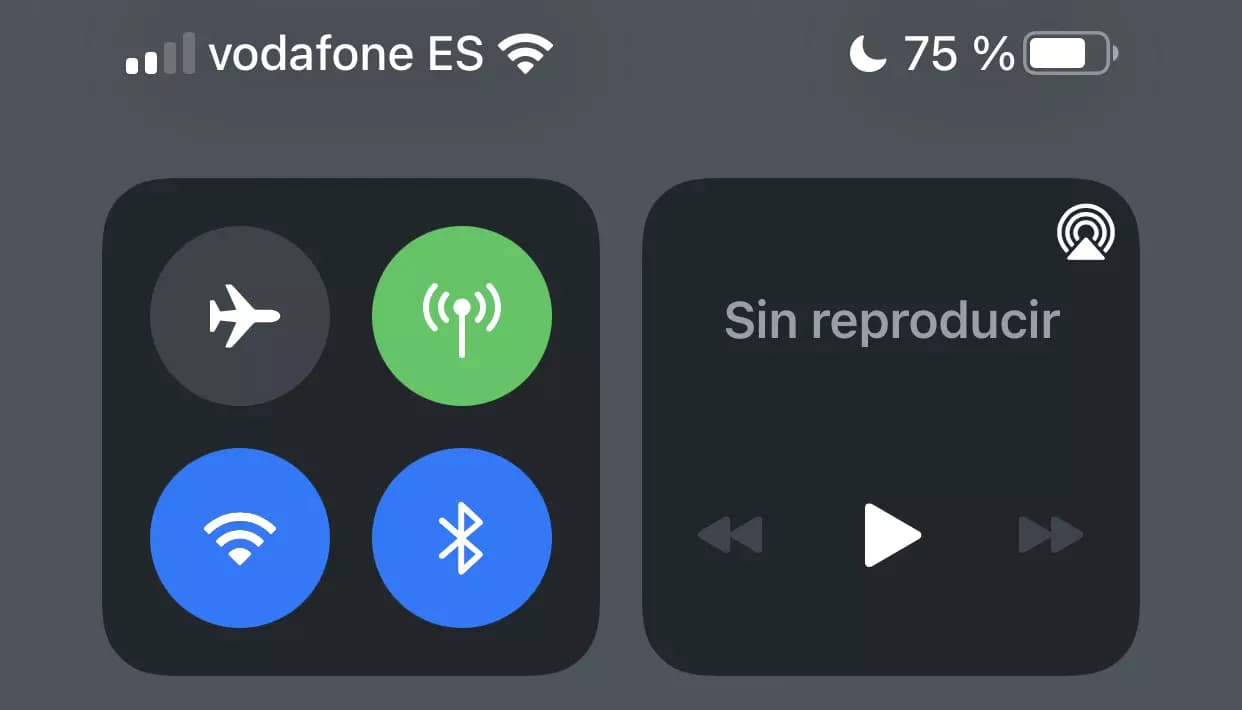Start playback with the play button
Viewport: 1242px width, 710px height.
click(891, 535)
